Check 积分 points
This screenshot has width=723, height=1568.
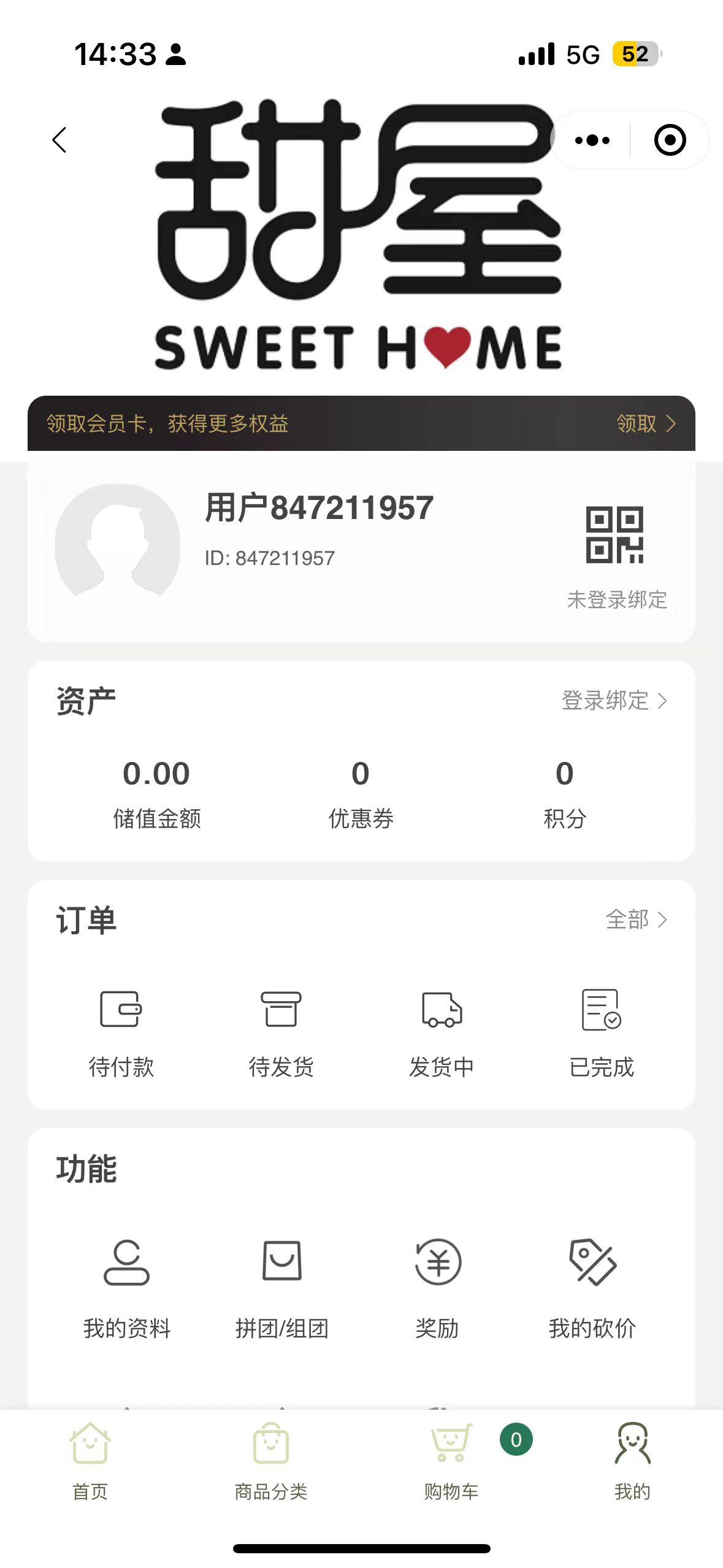point(565,794)
